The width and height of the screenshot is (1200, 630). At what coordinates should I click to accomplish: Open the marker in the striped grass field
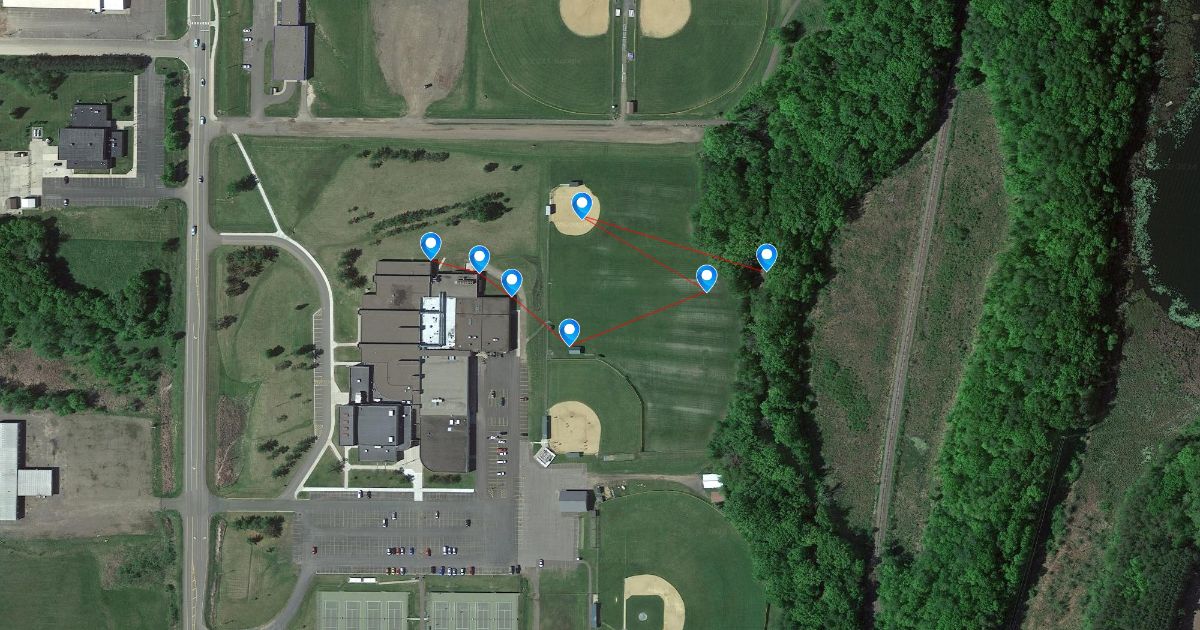707,278
